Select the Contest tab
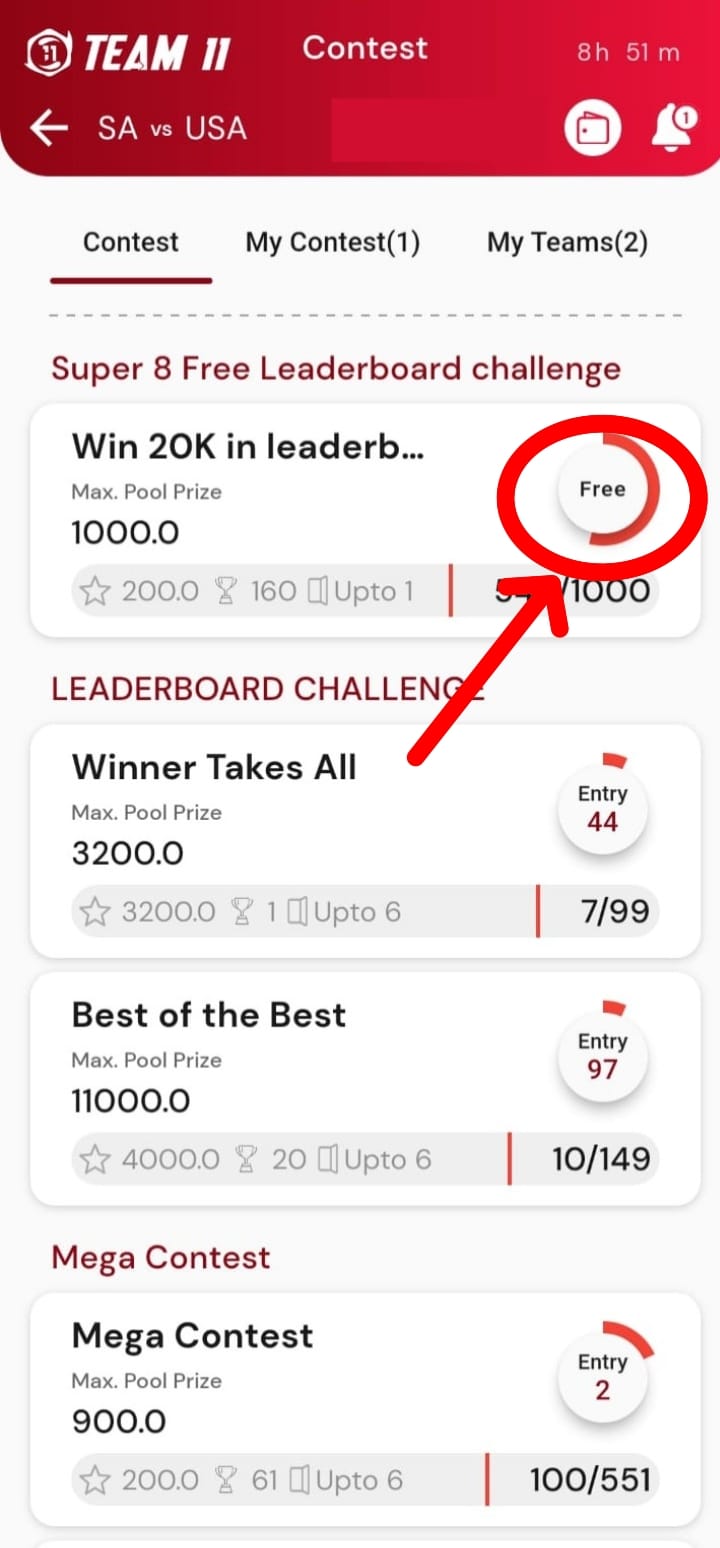 coord(131,242)
